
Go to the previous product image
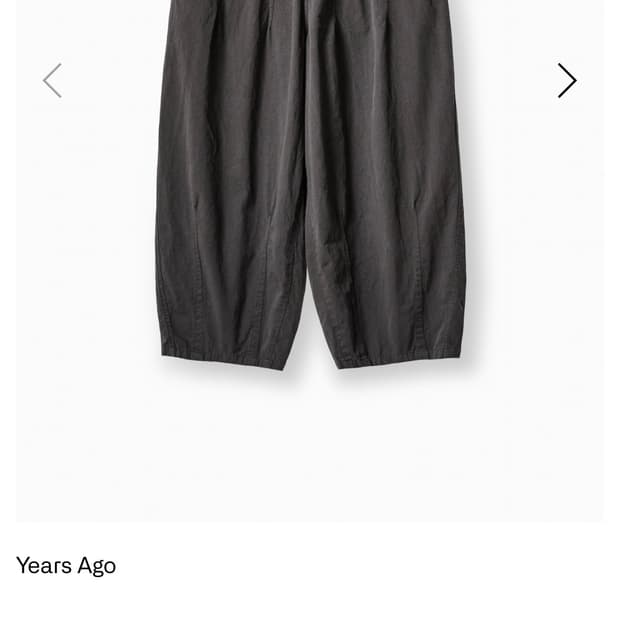point(52,81)
